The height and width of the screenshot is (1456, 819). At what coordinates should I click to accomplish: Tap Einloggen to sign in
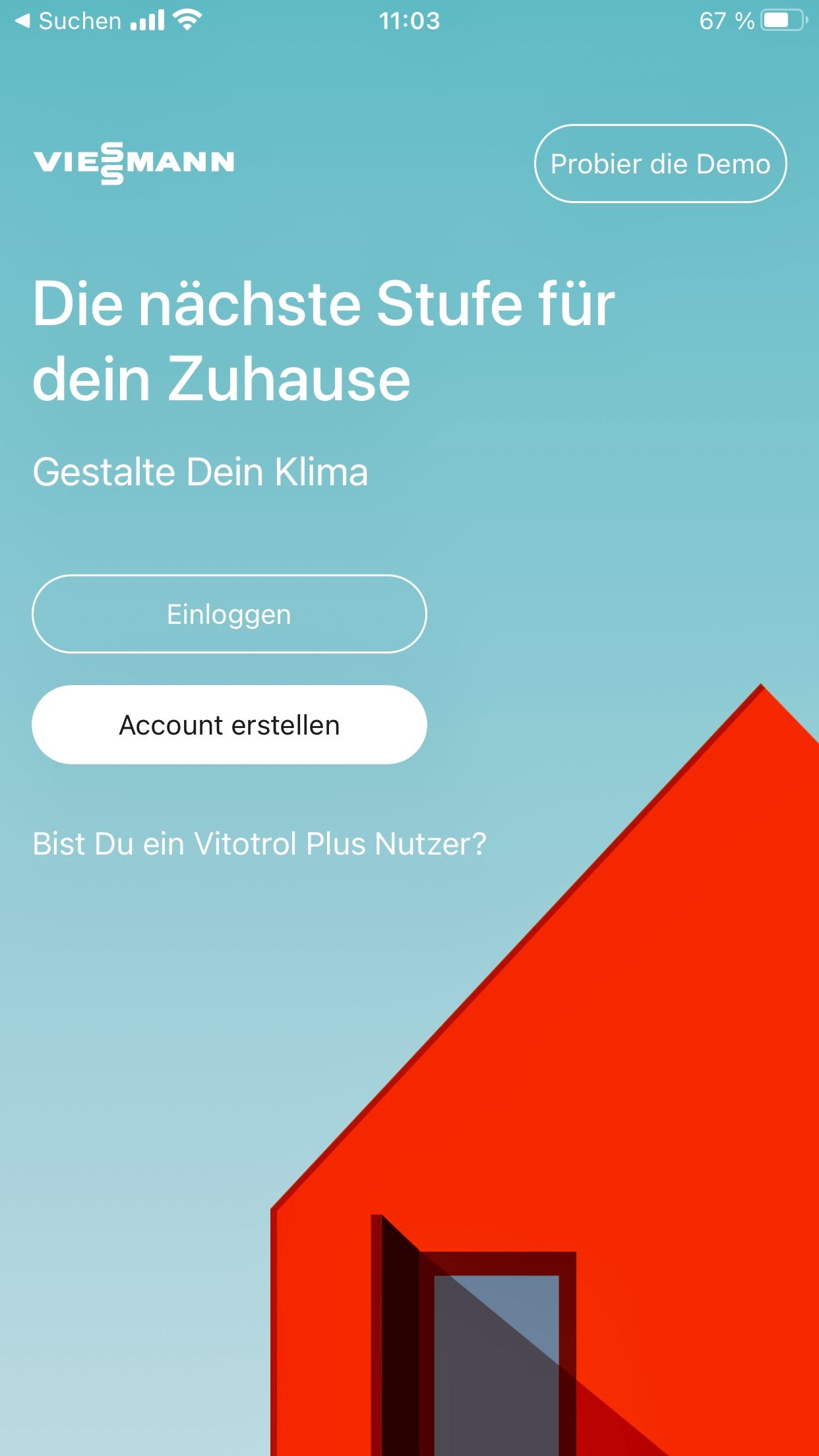[x=229, y=613]
